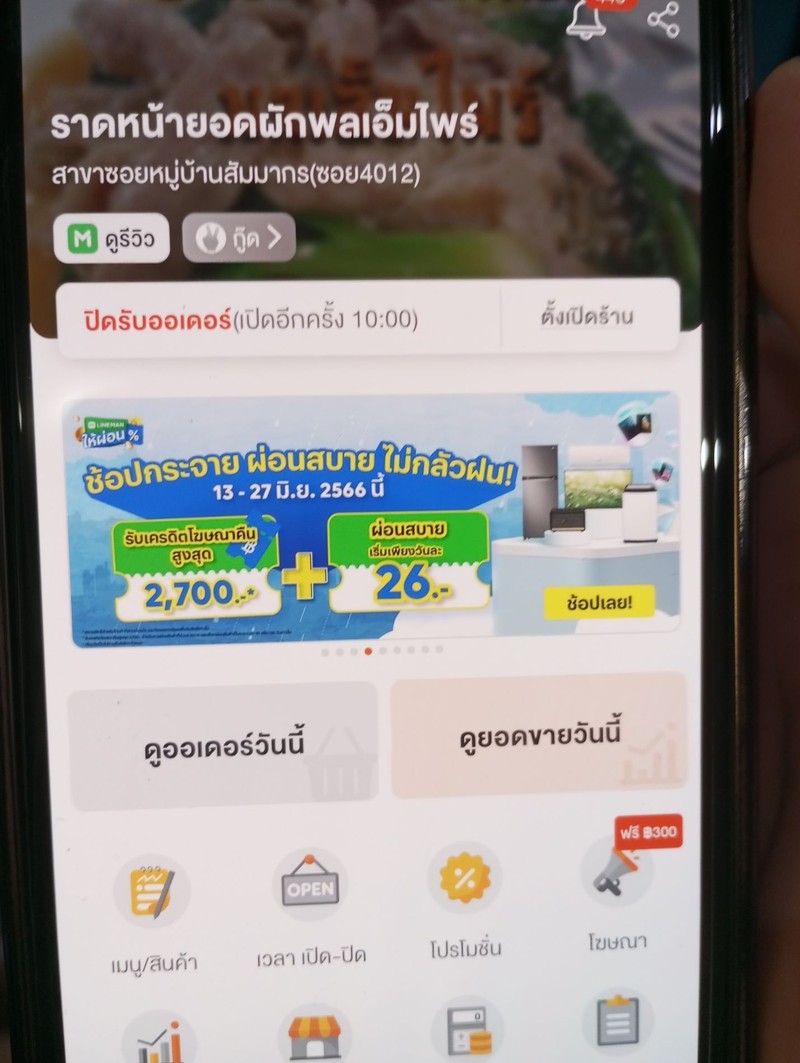Tap the share icon
Image resolution: width=800 pixels, height=1063 pixels.
[662, 20]
